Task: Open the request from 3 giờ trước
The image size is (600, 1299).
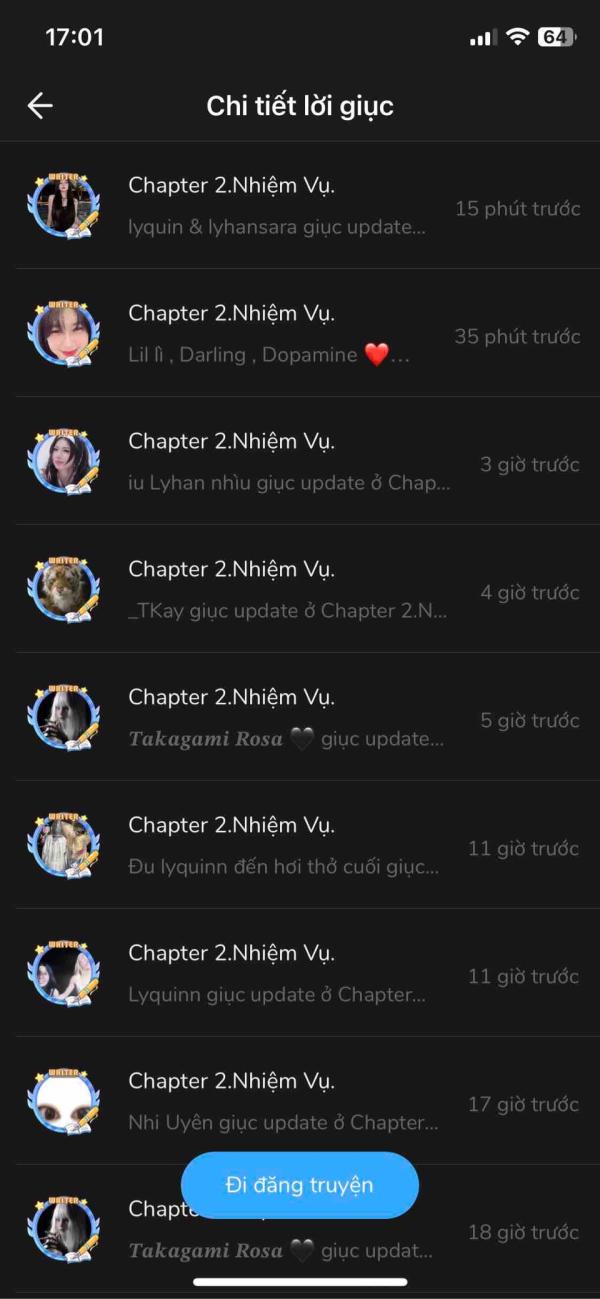Action: point(300,461)
